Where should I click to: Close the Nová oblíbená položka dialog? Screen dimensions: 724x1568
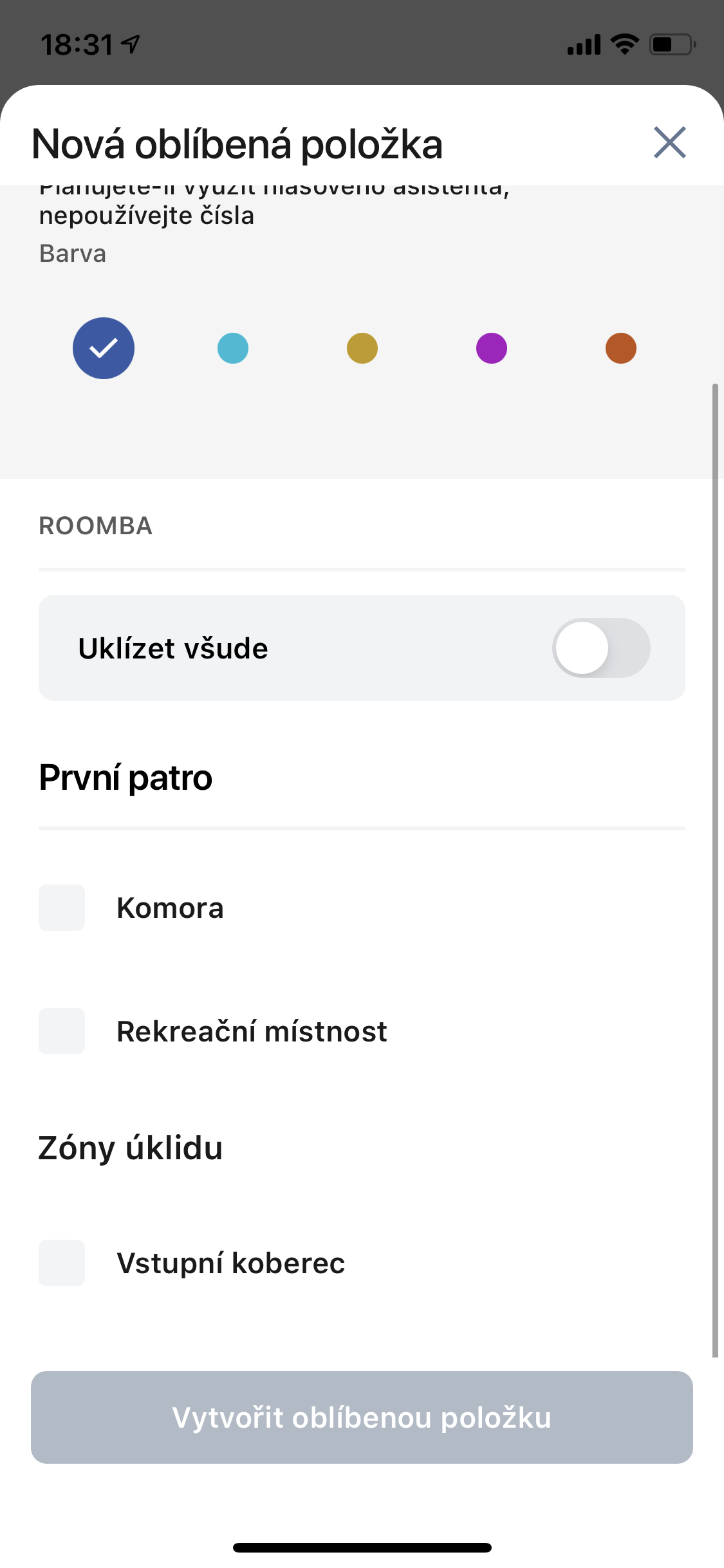coord(670,143)
